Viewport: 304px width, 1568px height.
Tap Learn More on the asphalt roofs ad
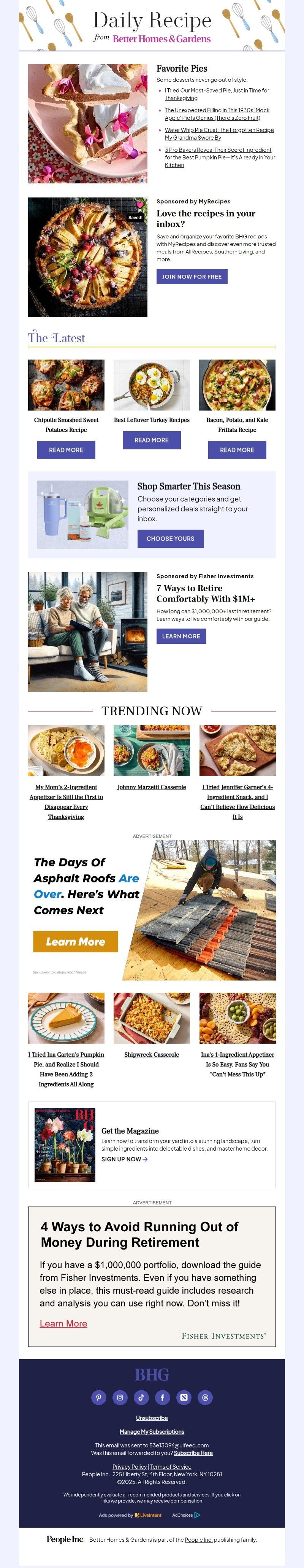point(75,942)
